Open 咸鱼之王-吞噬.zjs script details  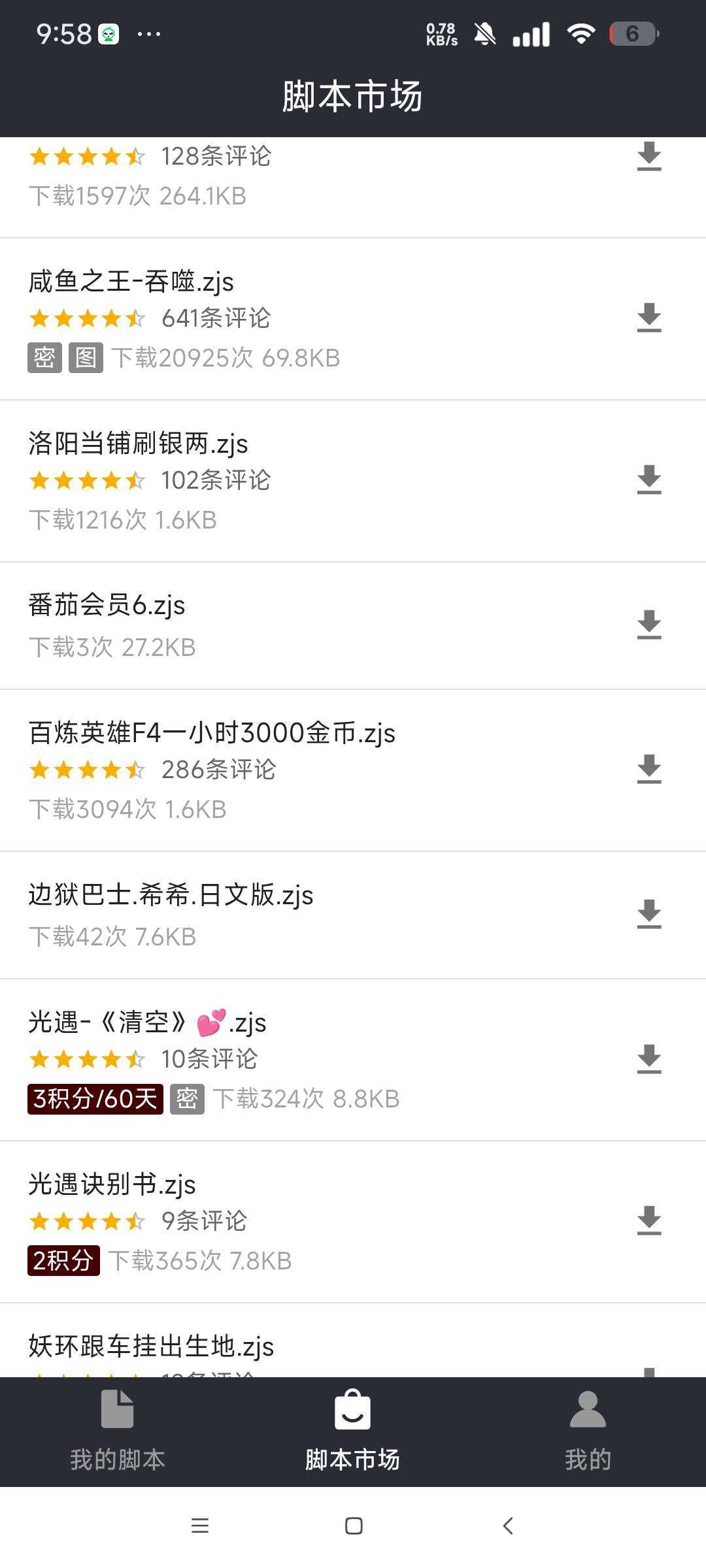(x=131, y=282)
